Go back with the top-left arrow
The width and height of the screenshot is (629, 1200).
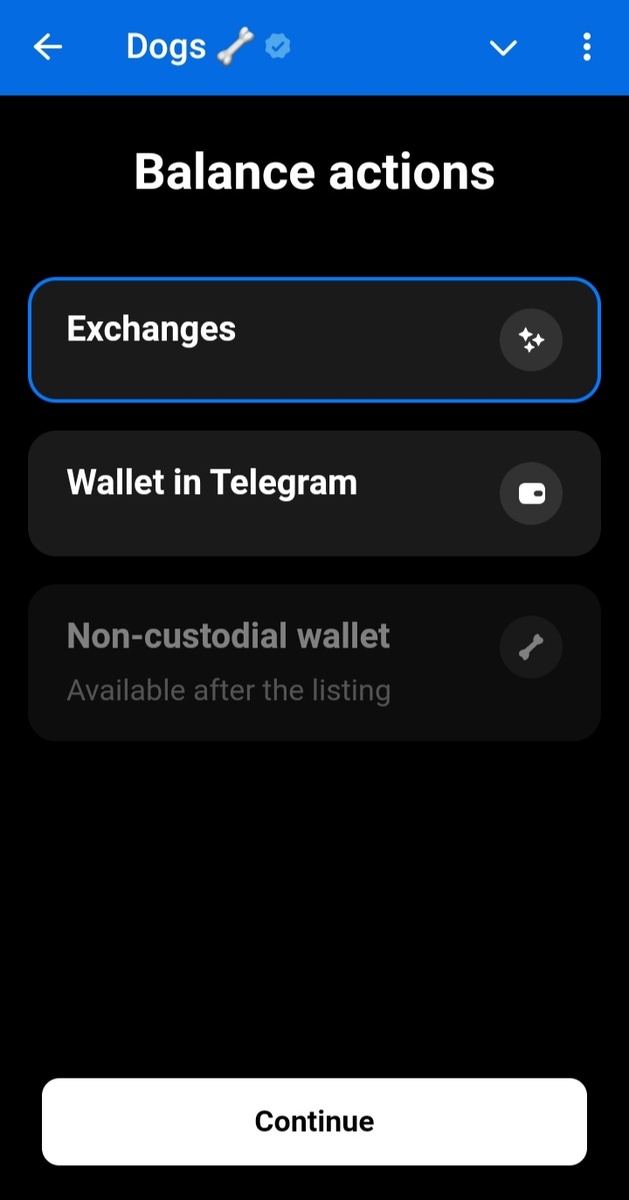coord(48,47)
